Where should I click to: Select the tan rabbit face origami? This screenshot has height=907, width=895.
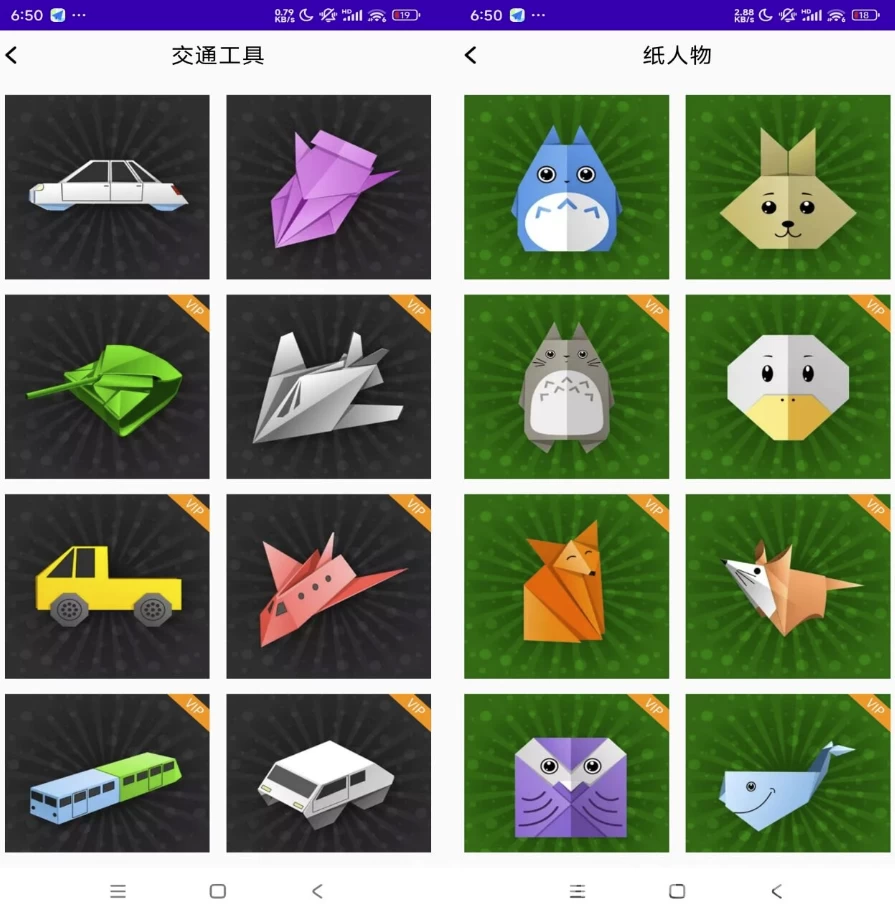787,187
